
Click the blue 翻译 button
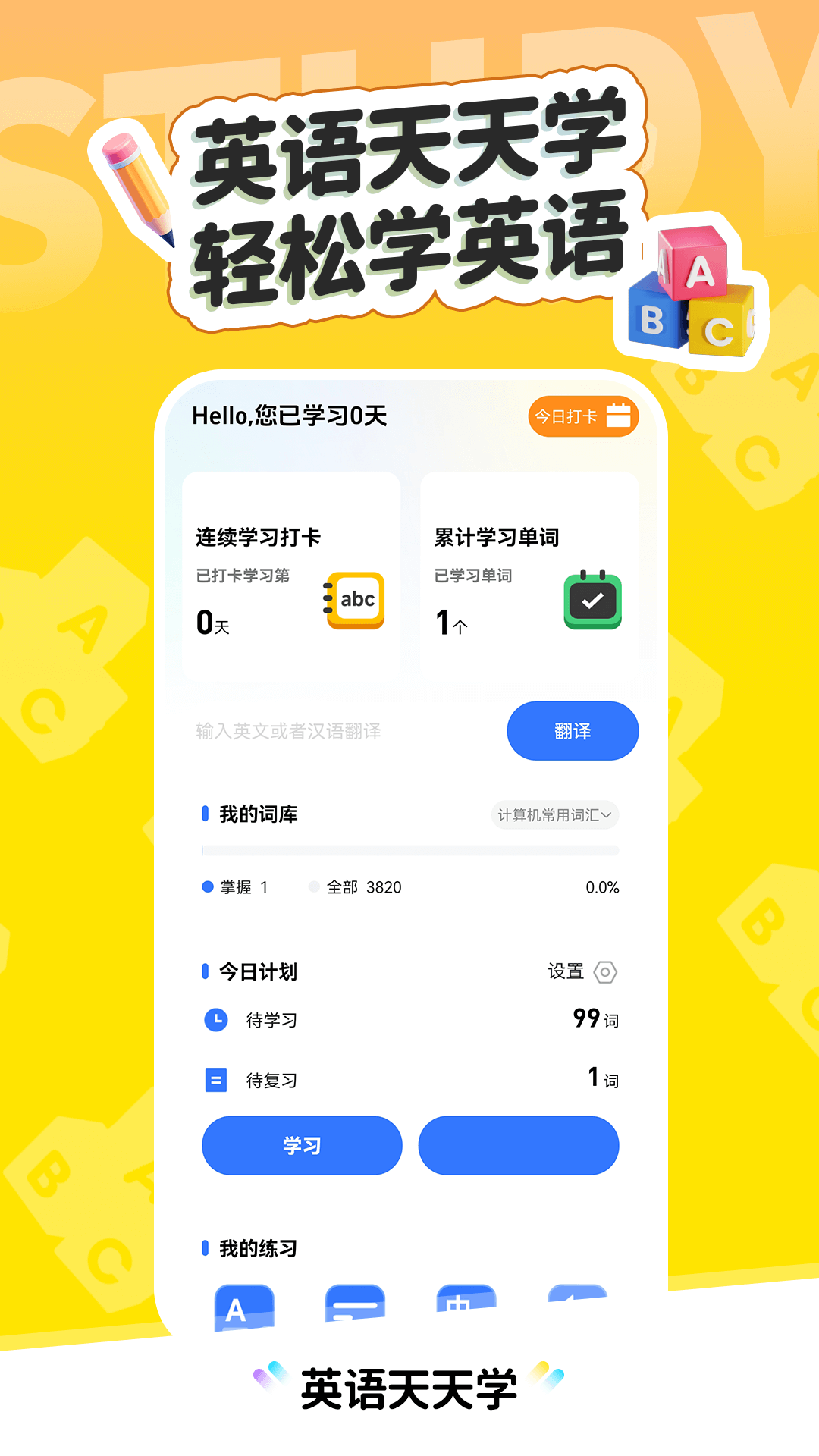[x=573, y=730]
